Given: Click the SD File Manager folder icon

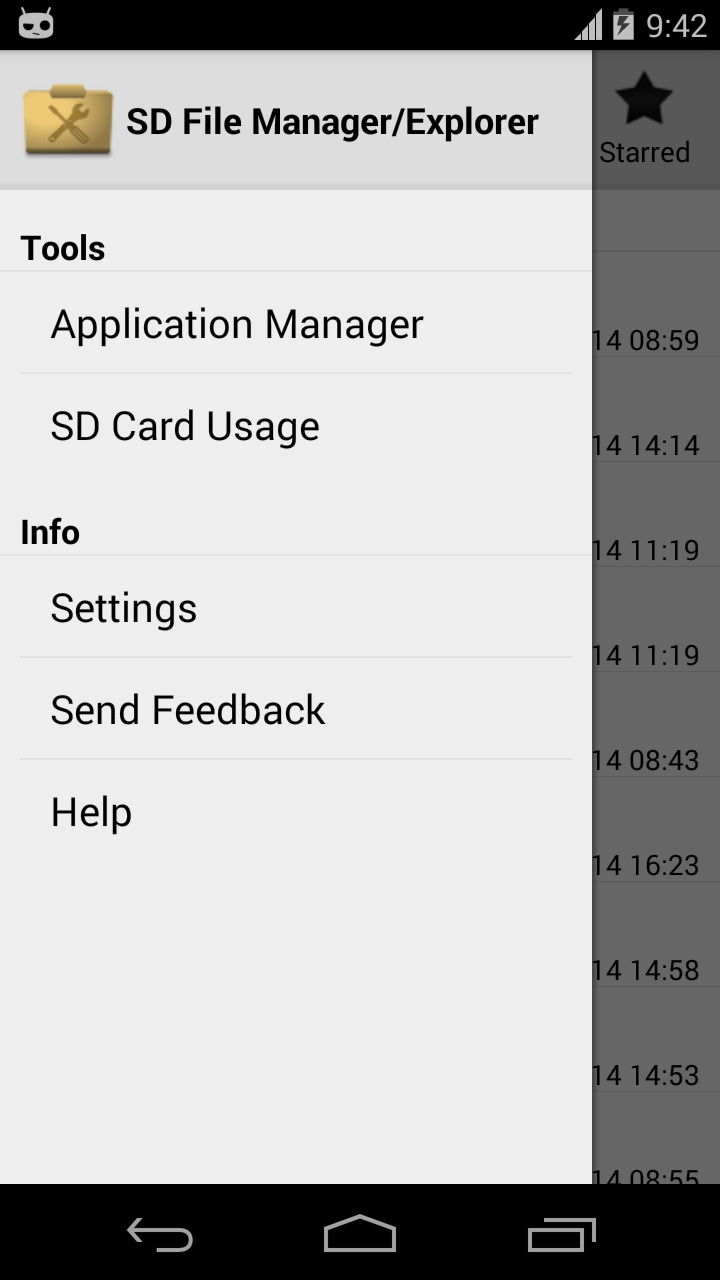Looking at the screenshot, I should point(66,119).
